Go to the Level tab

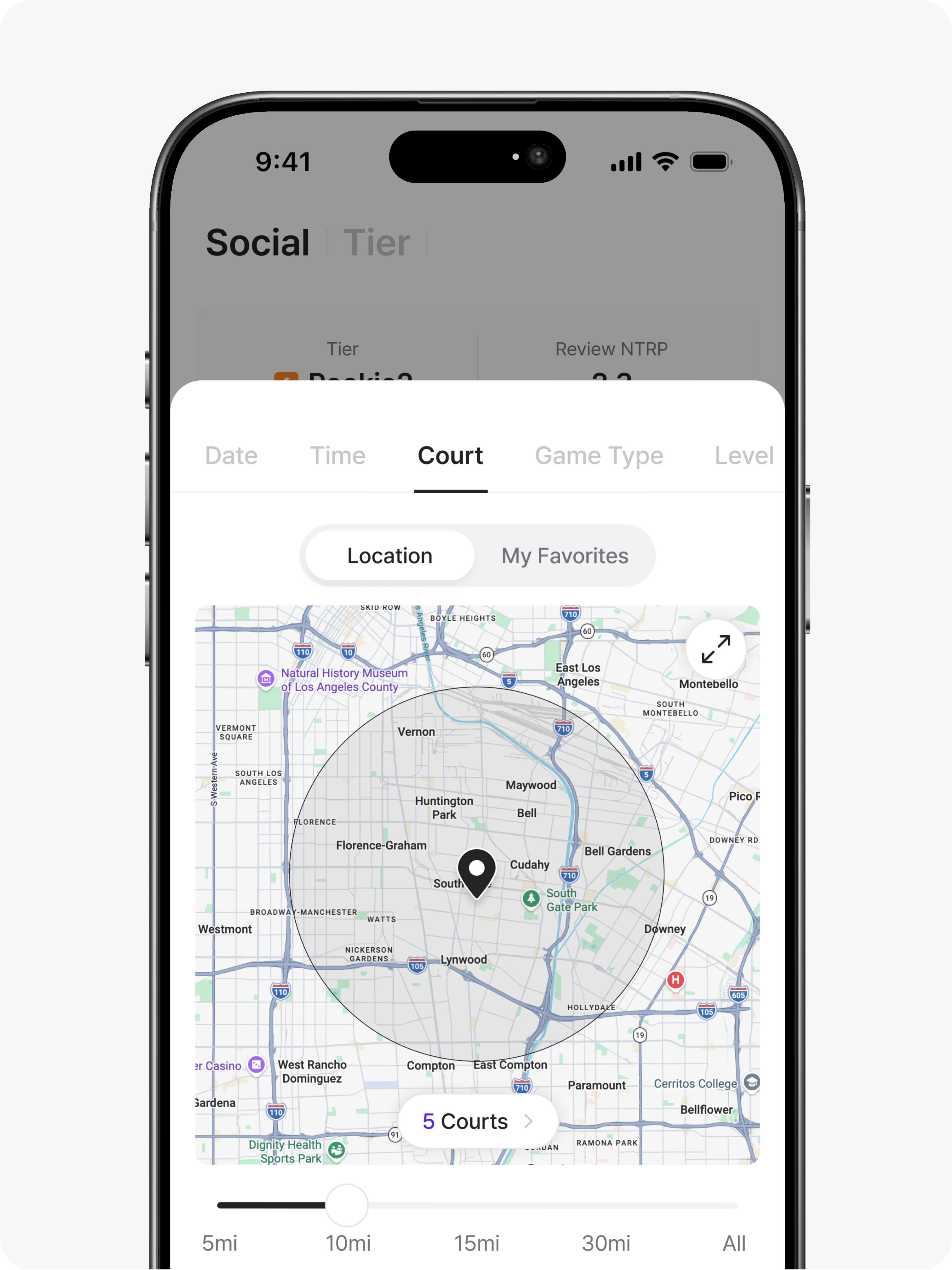(x=744, y=456)
